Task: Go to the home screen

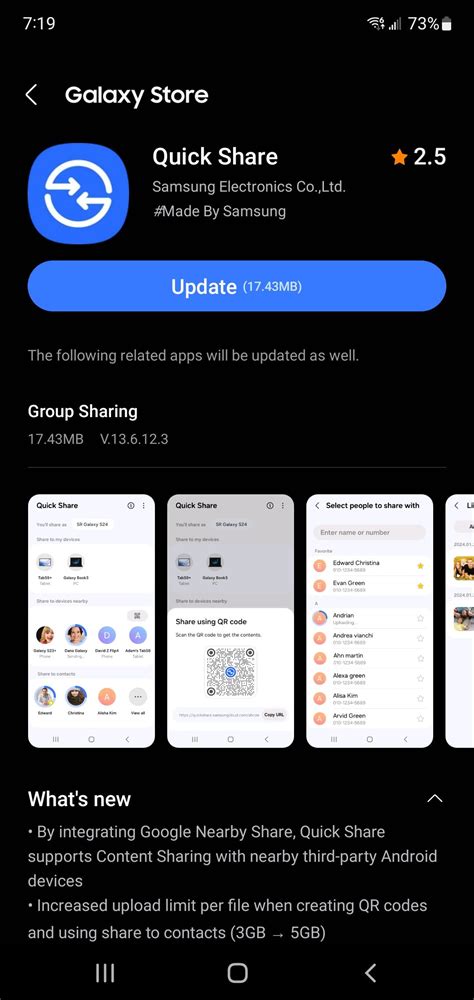Action: point(237,973)
